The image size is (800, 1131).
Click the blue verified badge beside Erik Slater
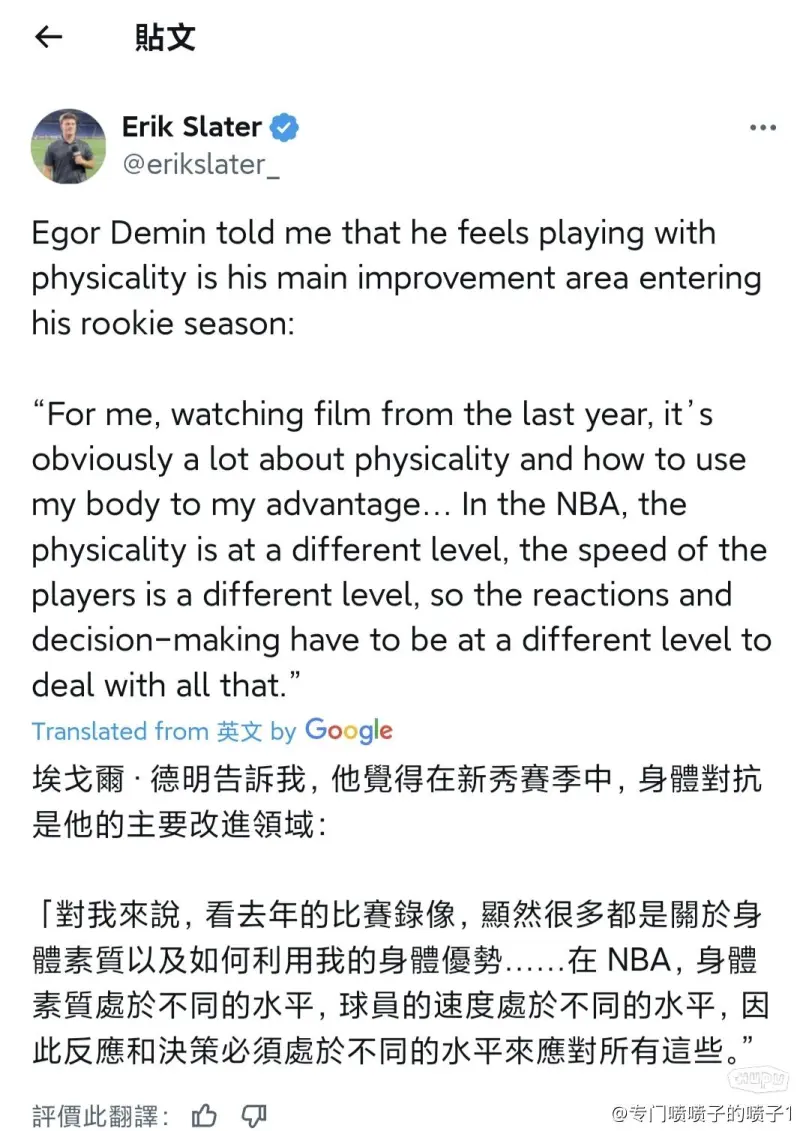pyautogui.click(x=284, y=127)
